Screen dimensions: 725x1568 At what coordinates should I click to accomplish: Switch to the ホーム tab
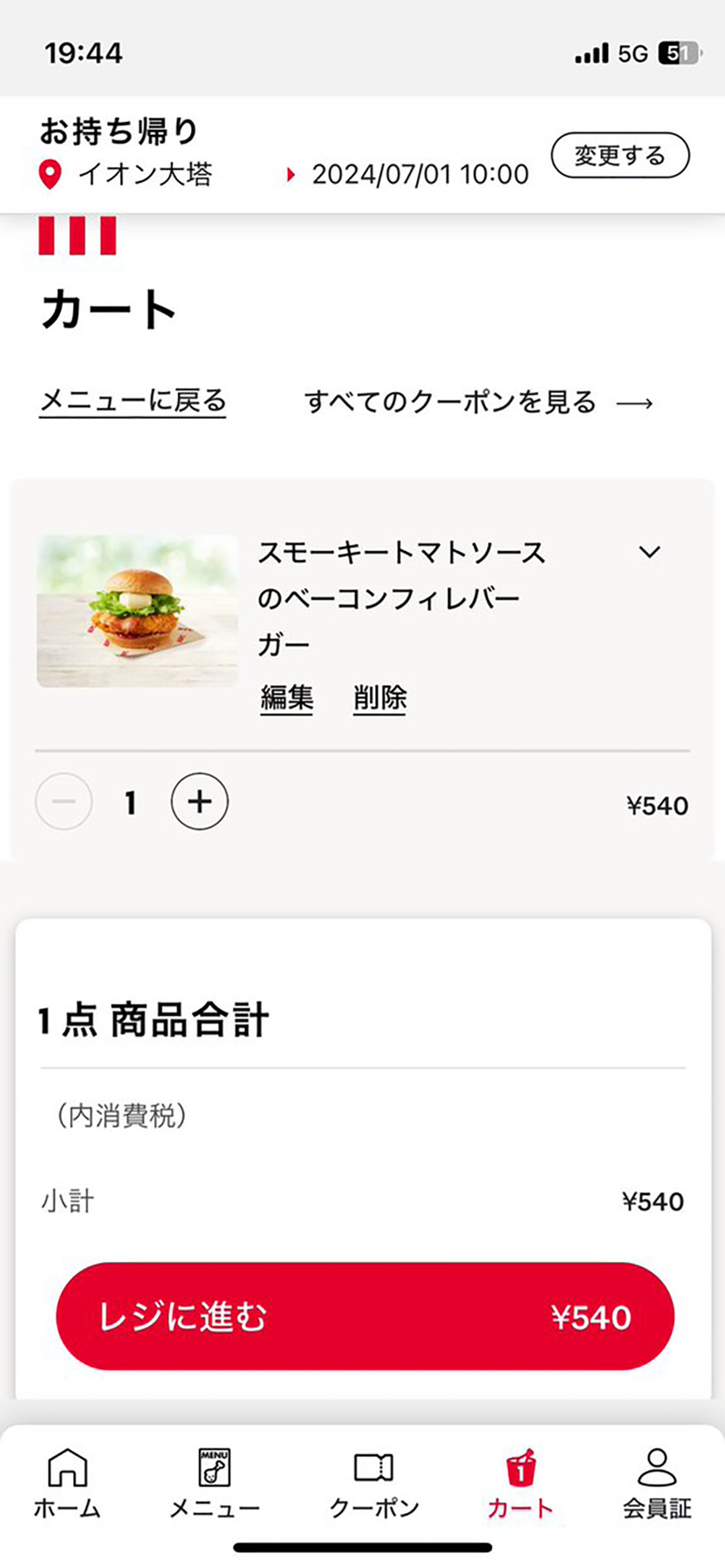coord(67,1484)
